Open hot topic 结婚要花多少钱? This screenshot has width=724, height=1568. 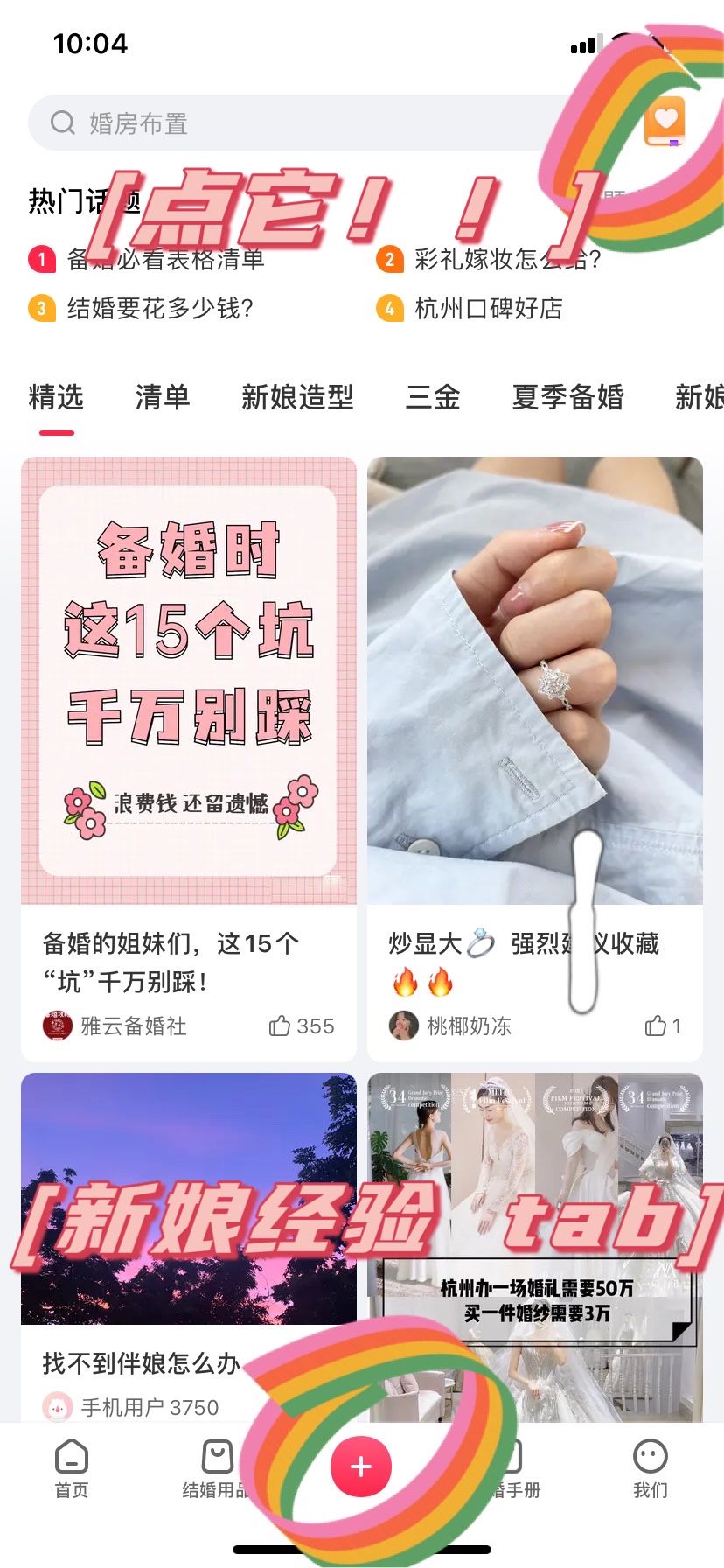coord(159,309)
